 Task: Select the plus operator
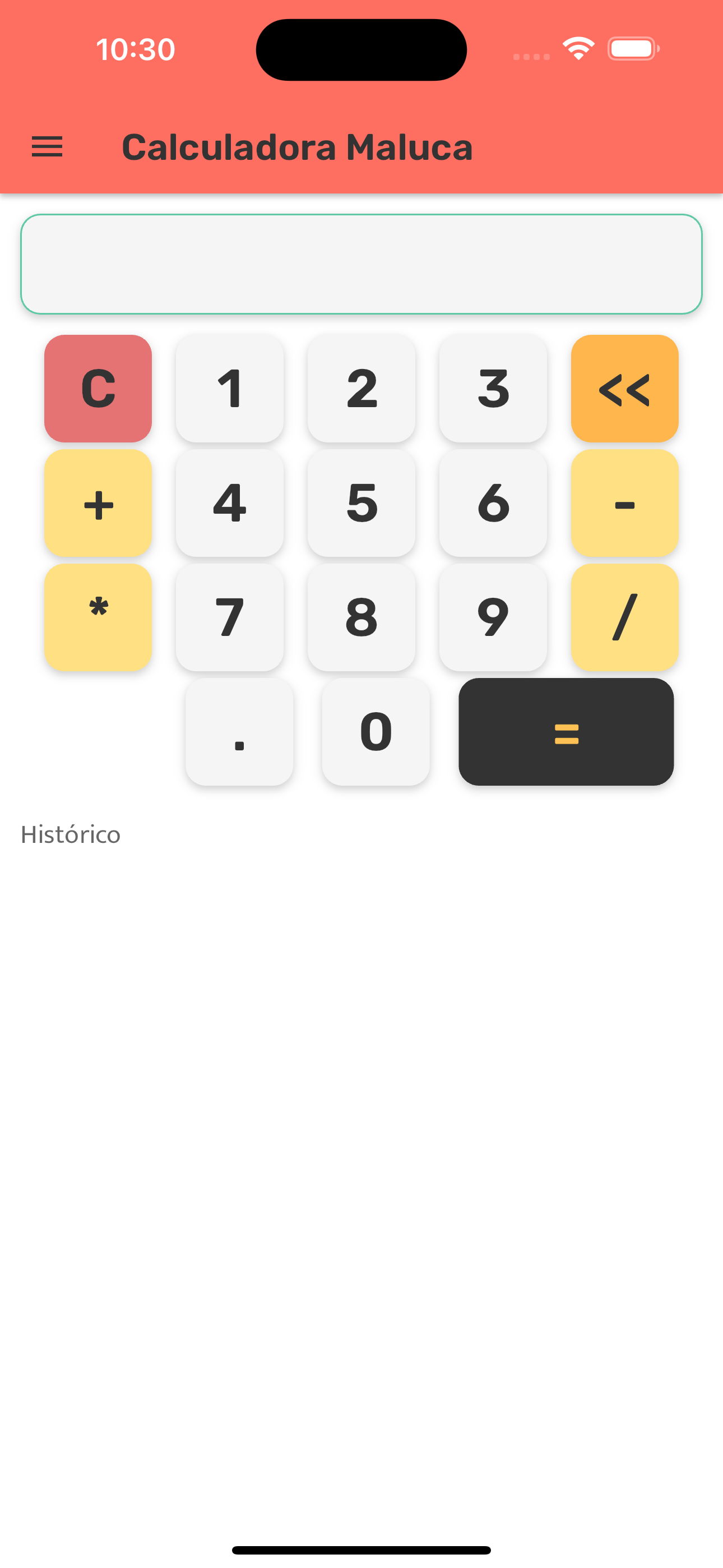98,503
